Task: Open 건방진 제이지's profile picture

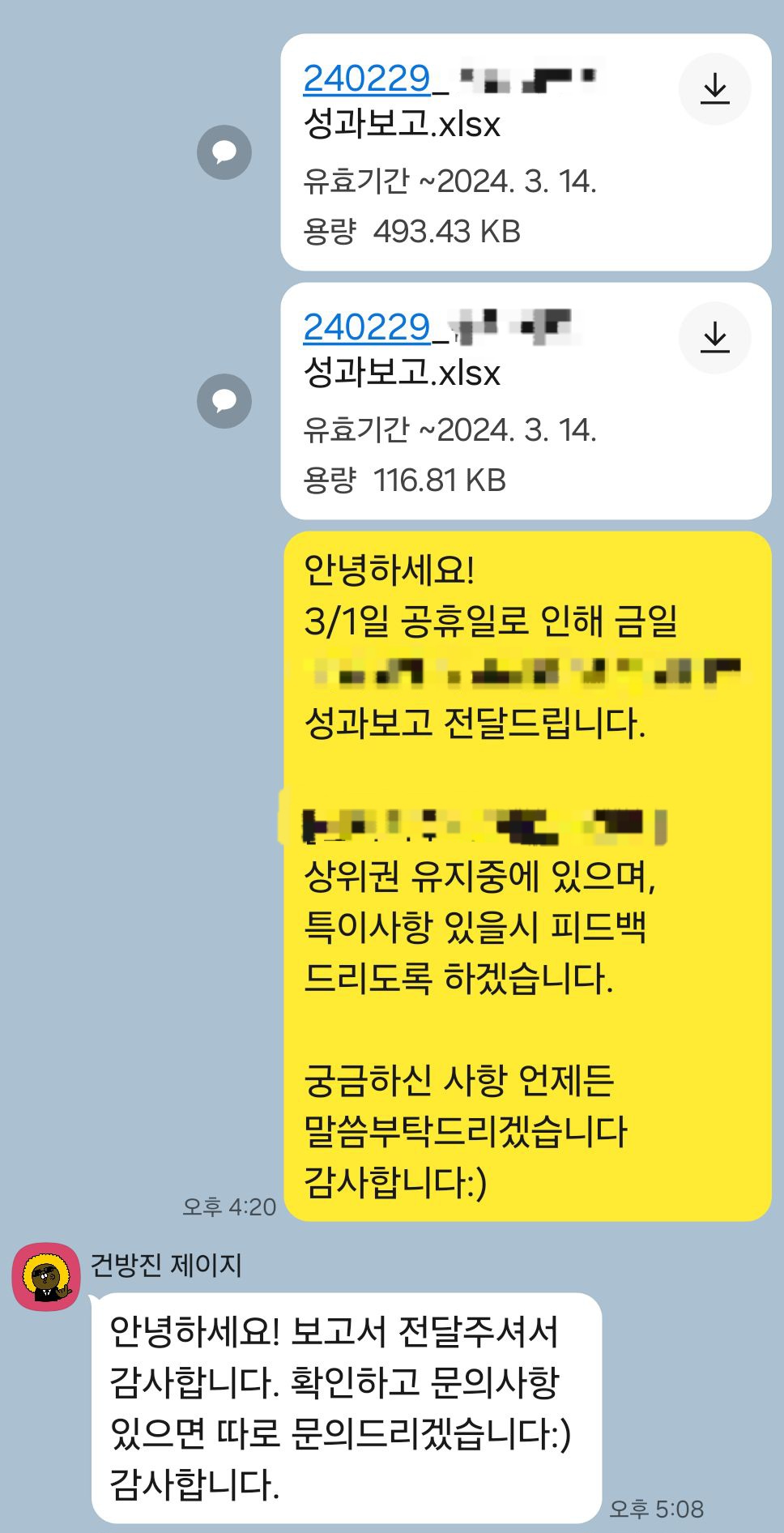Action: coord(46,1276)
